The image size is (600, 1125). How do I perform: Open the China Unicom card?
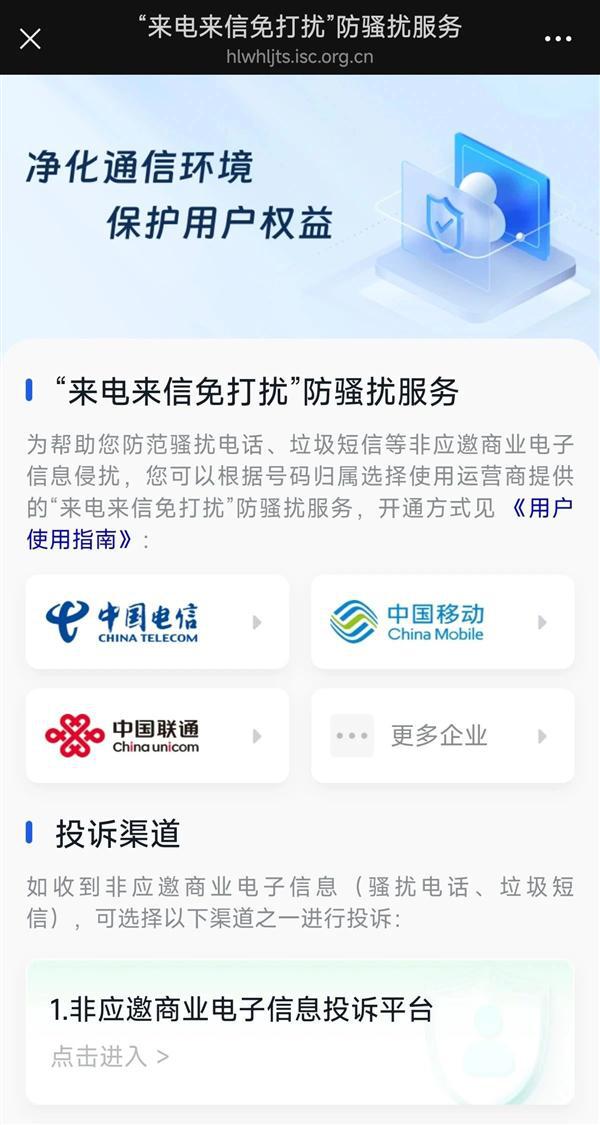coord(157,736)
